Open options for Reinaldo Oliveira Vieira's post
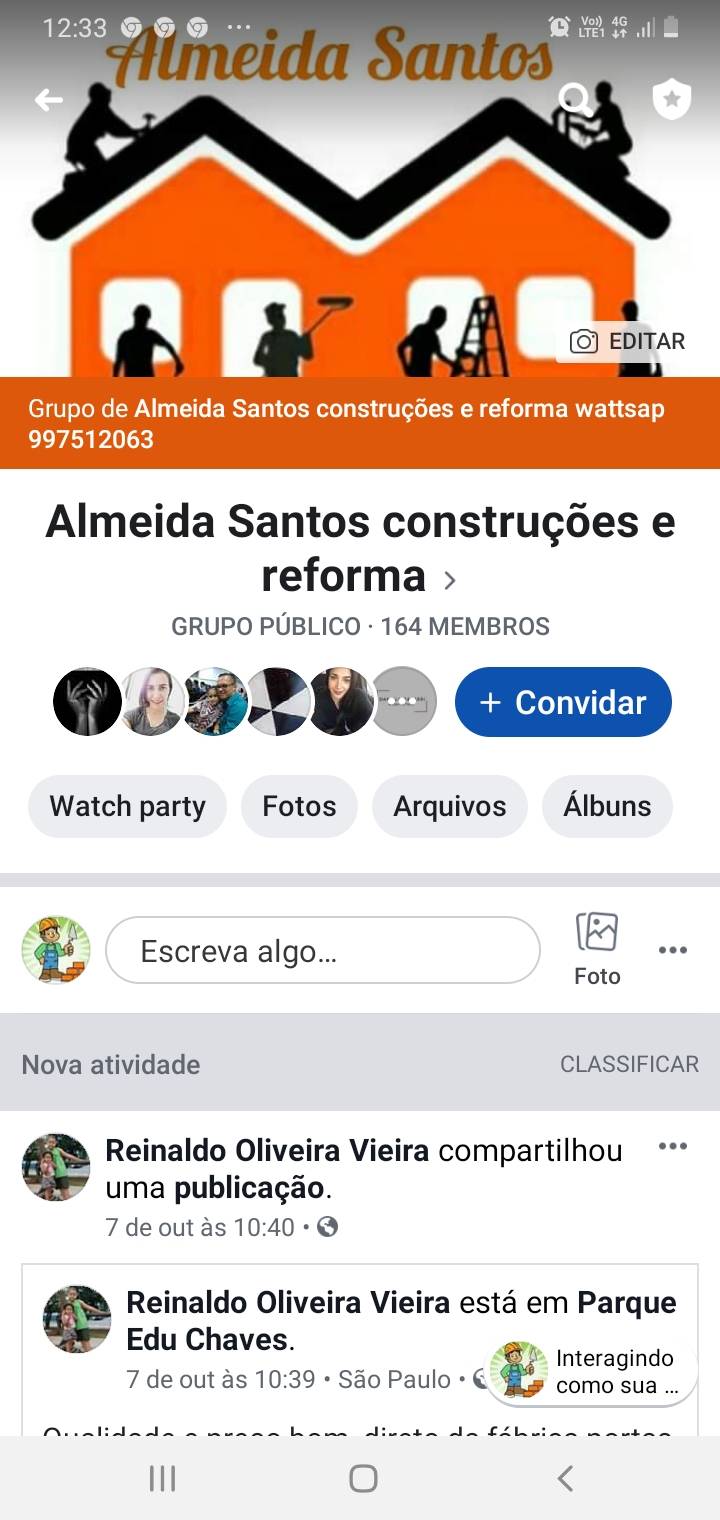Screen dimensions: 720x1520 673,1146
